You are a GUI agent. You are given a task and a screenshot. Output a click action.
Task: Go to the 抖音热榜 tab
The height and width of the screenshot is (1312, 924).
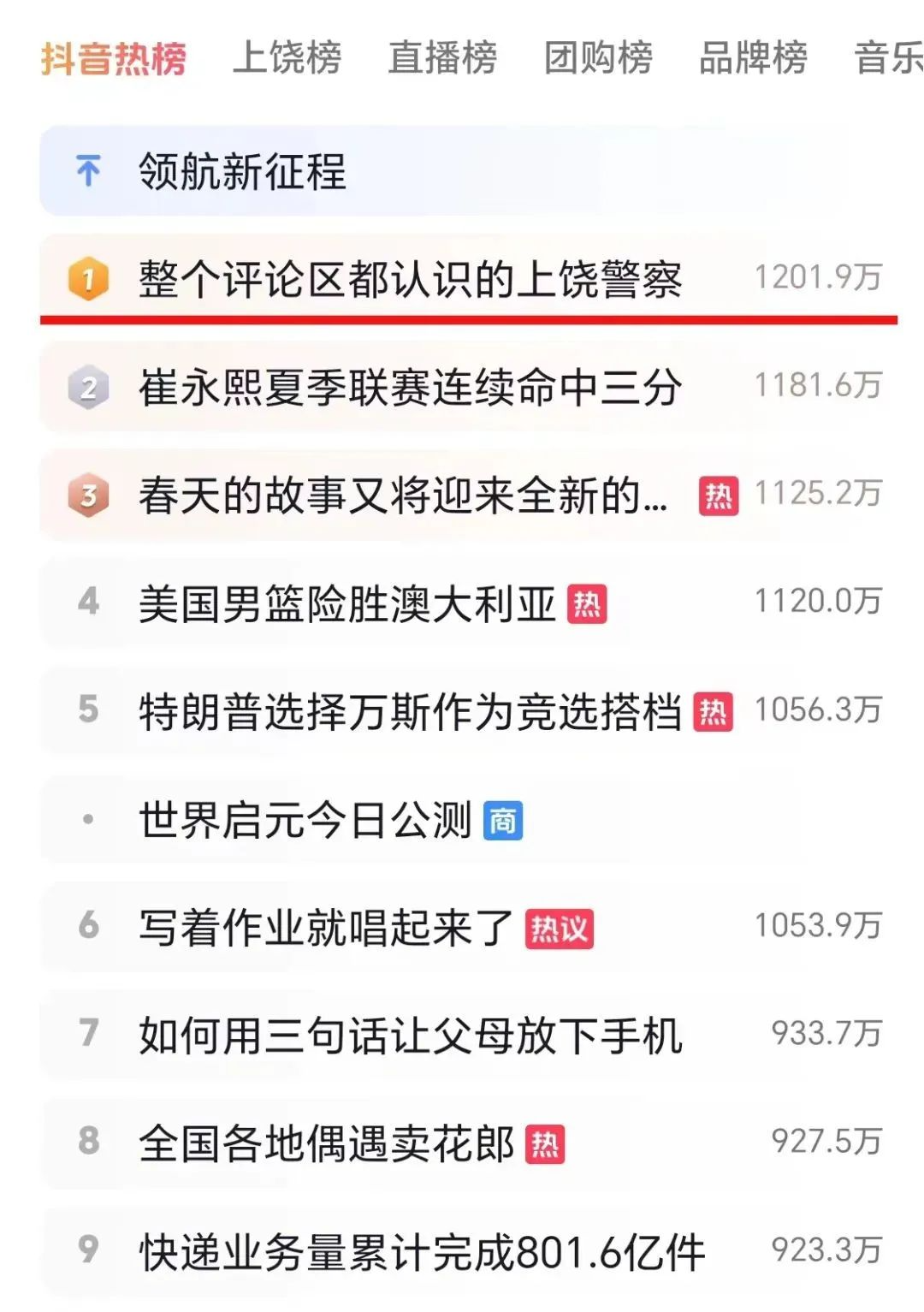pos(114,58)
